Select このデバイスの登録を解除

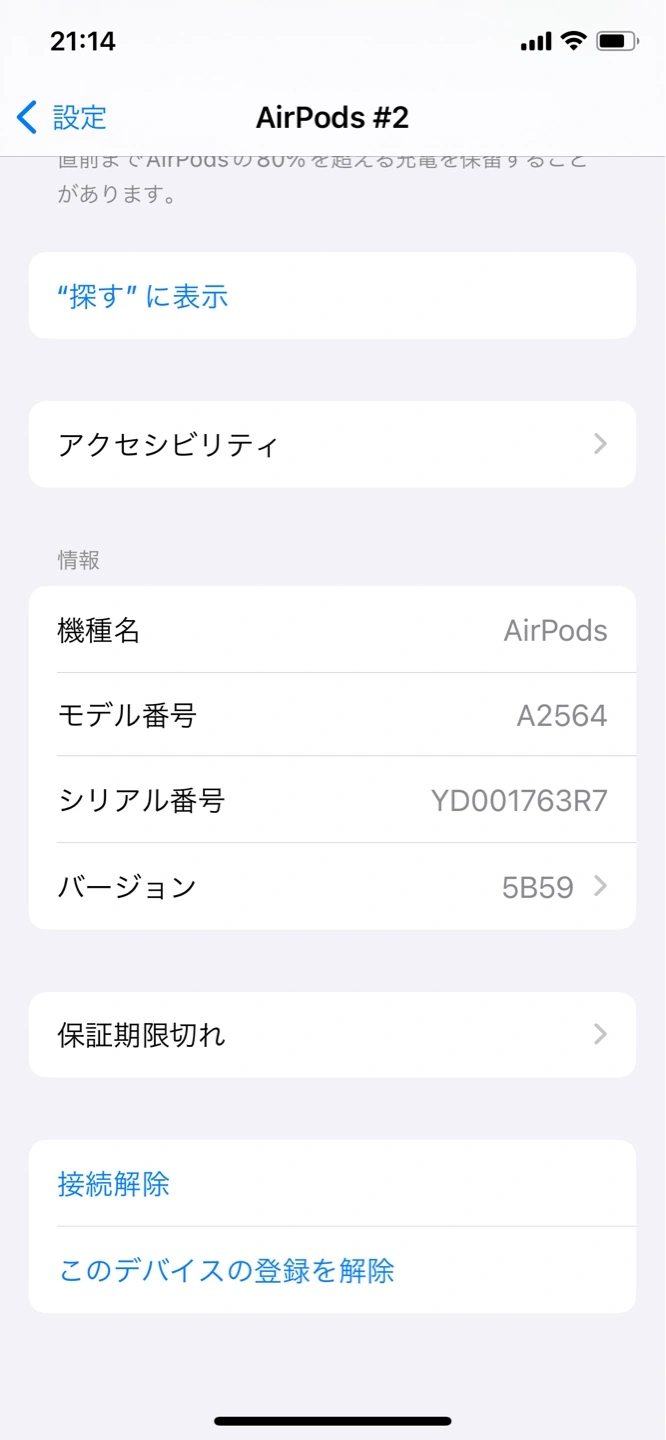click(x=226, y=1270)
